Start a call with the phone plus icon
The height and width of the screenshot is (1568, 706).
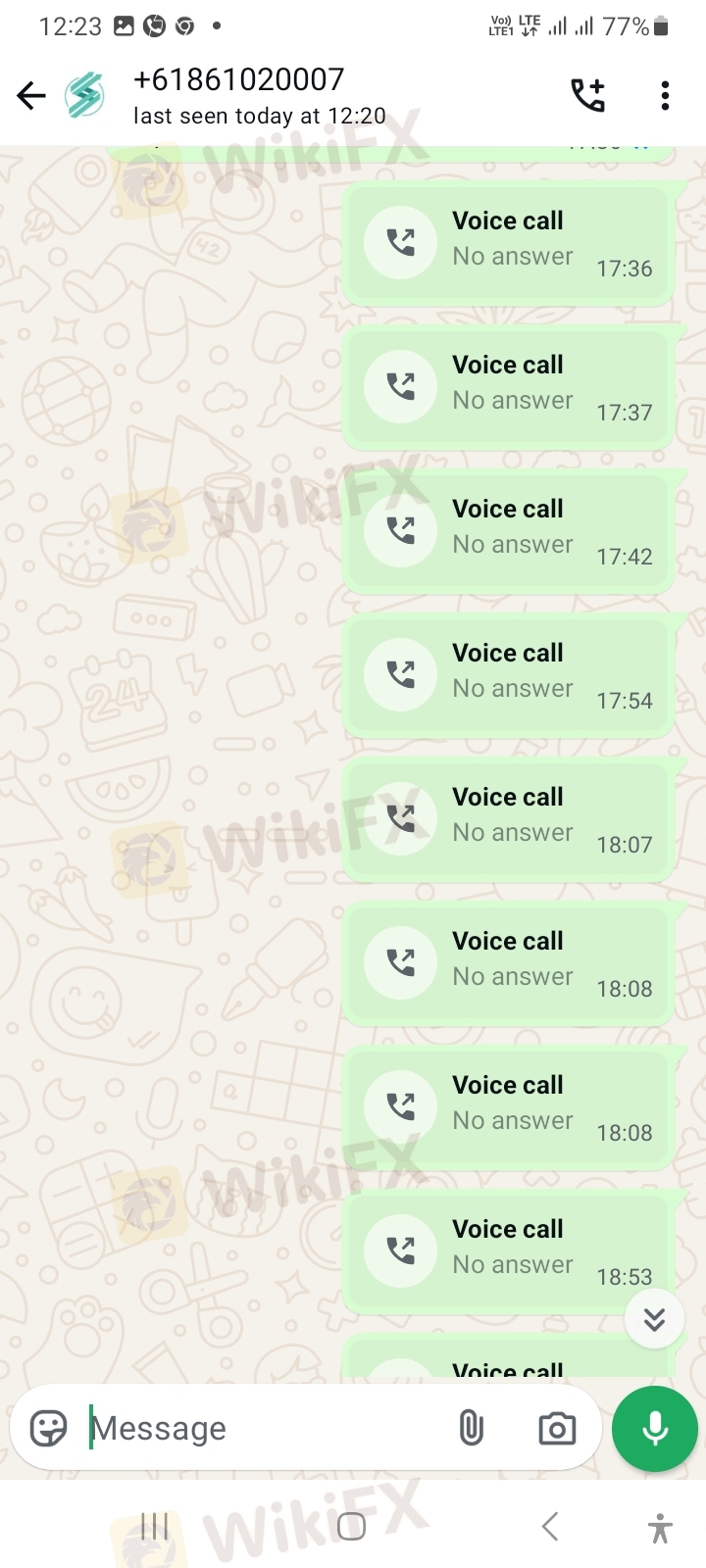[588, 96]
